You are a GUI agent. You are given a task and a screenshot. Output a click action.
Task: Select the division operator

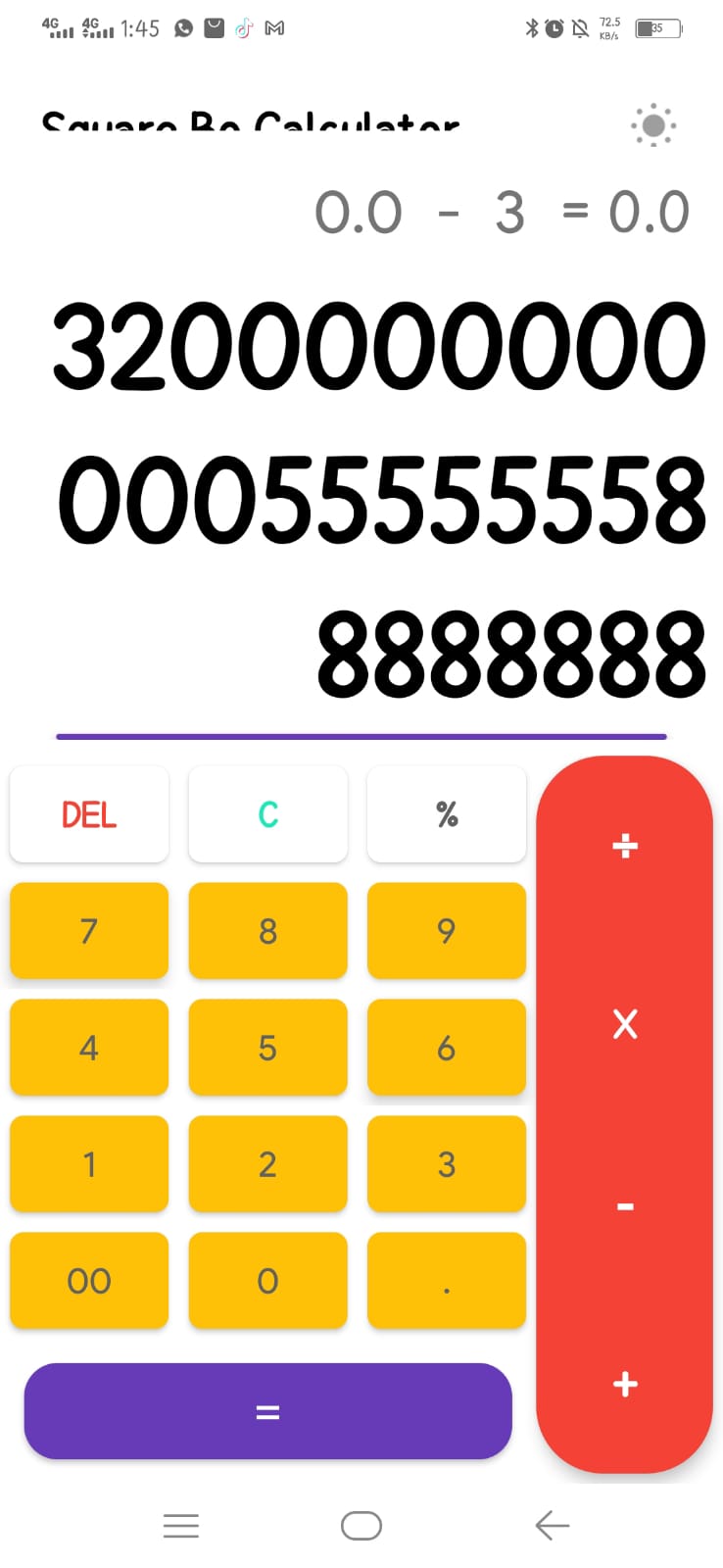point(625,846)
